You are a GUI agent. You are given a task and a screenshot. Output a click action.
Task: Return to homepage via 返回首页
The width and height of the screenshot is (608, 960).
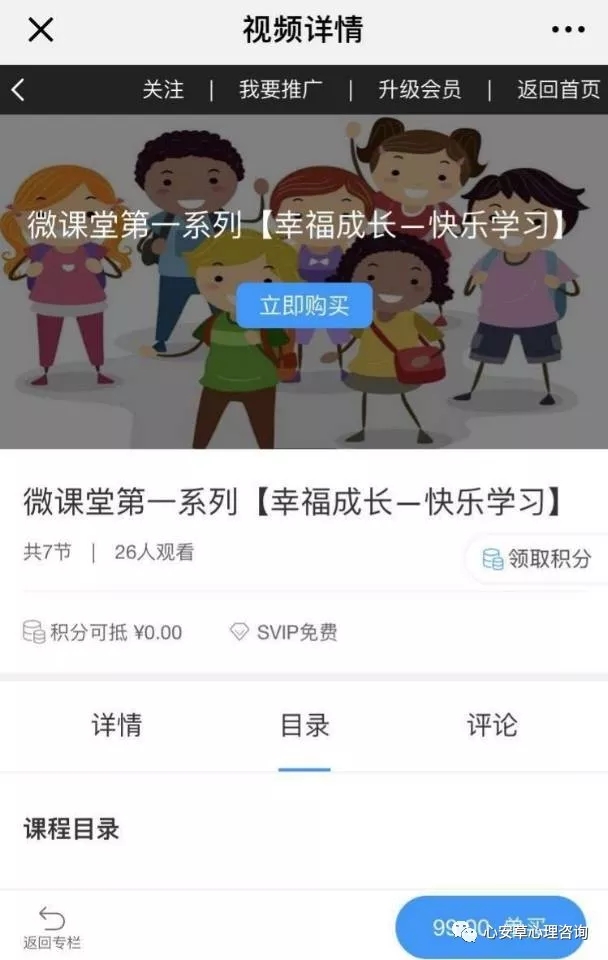[558, 90]
